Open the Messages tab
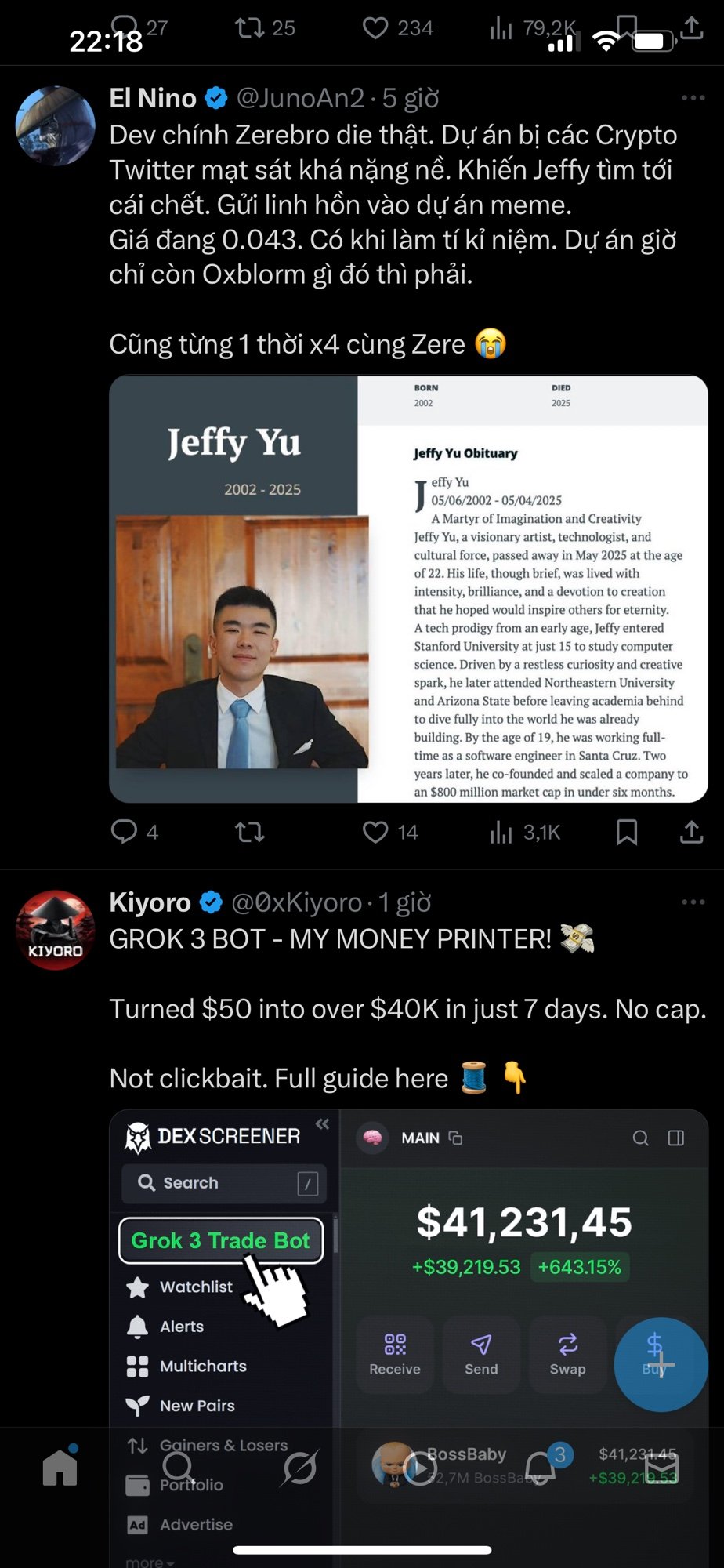Image resolution: width=724 pixels, height=1568 pixels. [661, 1468]
